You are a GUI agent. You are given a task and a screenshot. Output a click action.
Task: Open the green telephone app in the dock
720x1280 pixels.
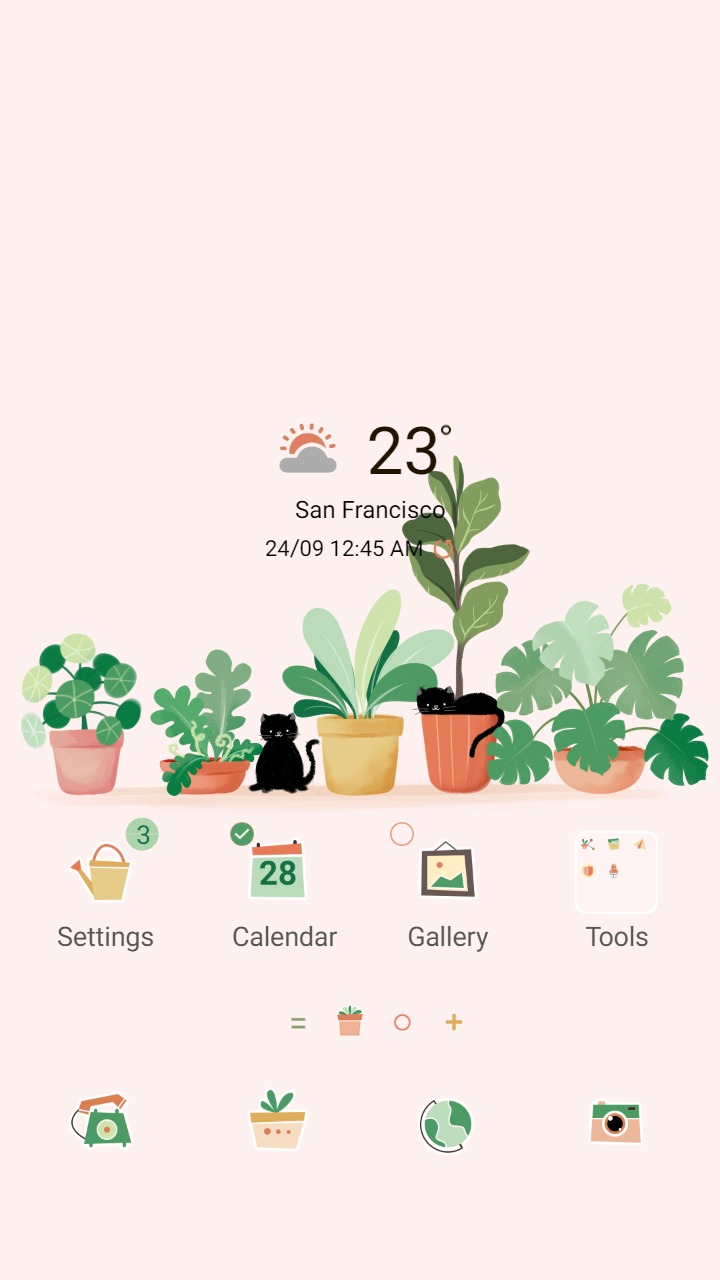click(103, 1122)
